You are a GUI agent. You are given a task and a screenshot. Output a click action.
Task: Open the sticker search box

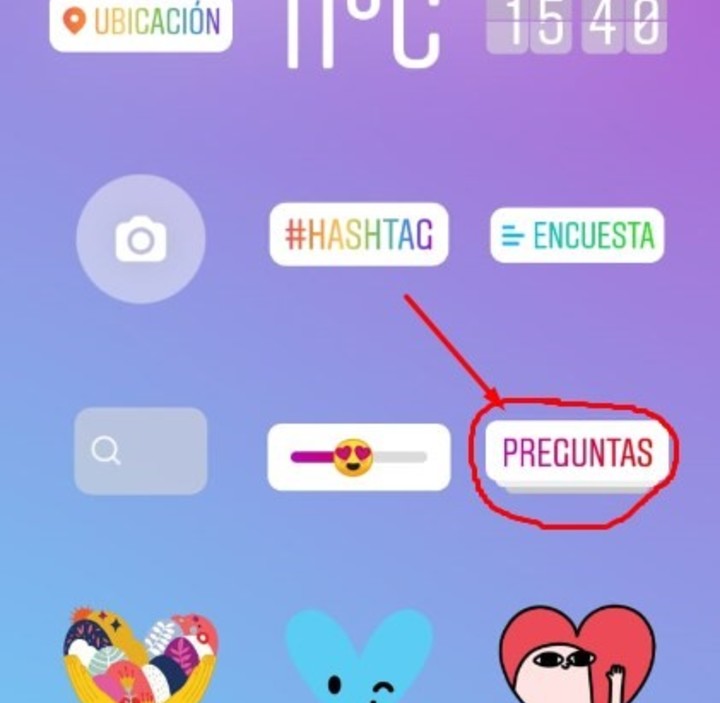tap(141, 451)
